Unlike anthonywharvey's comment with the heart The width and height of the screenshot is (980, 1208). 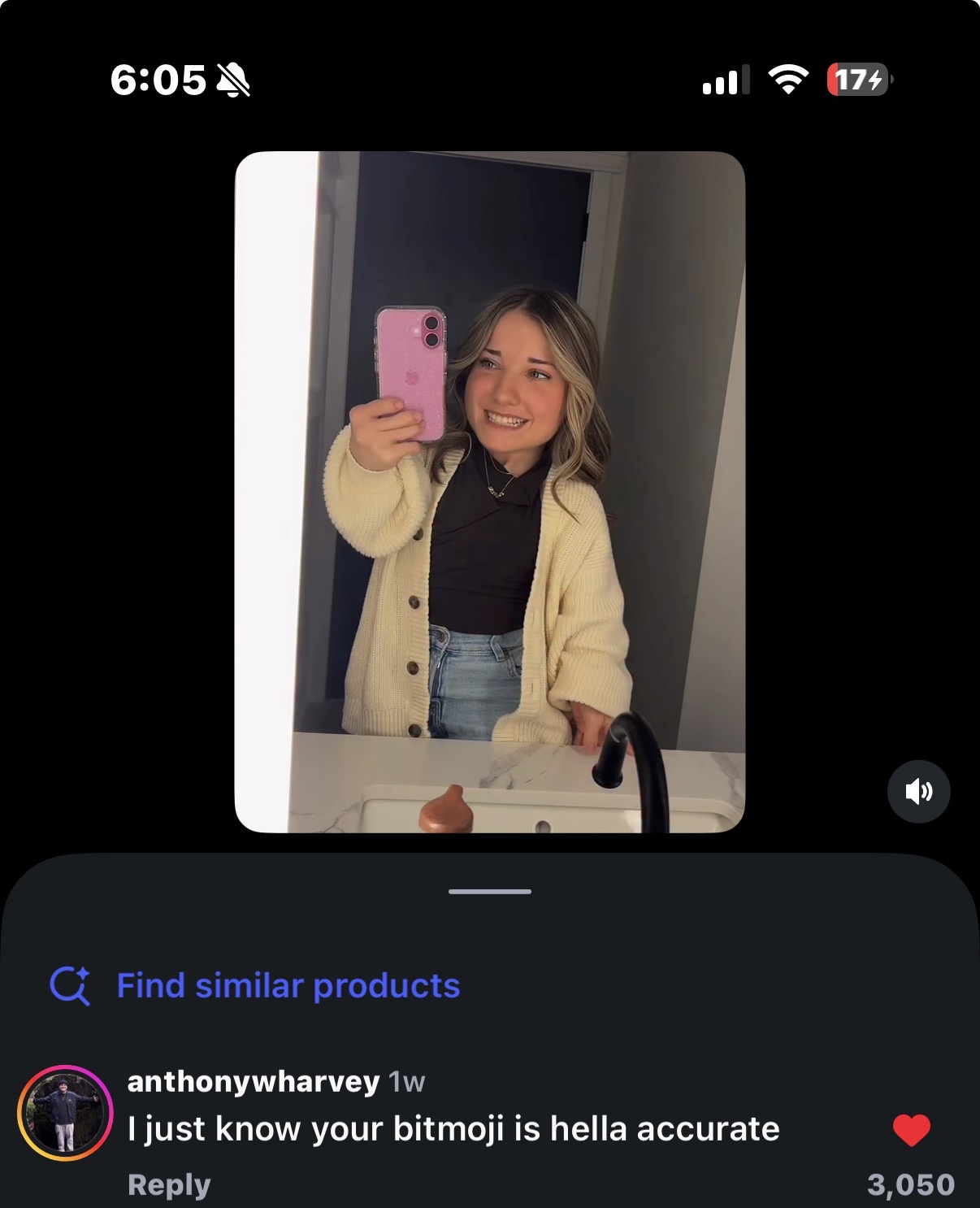click(x=911, y=1130)
